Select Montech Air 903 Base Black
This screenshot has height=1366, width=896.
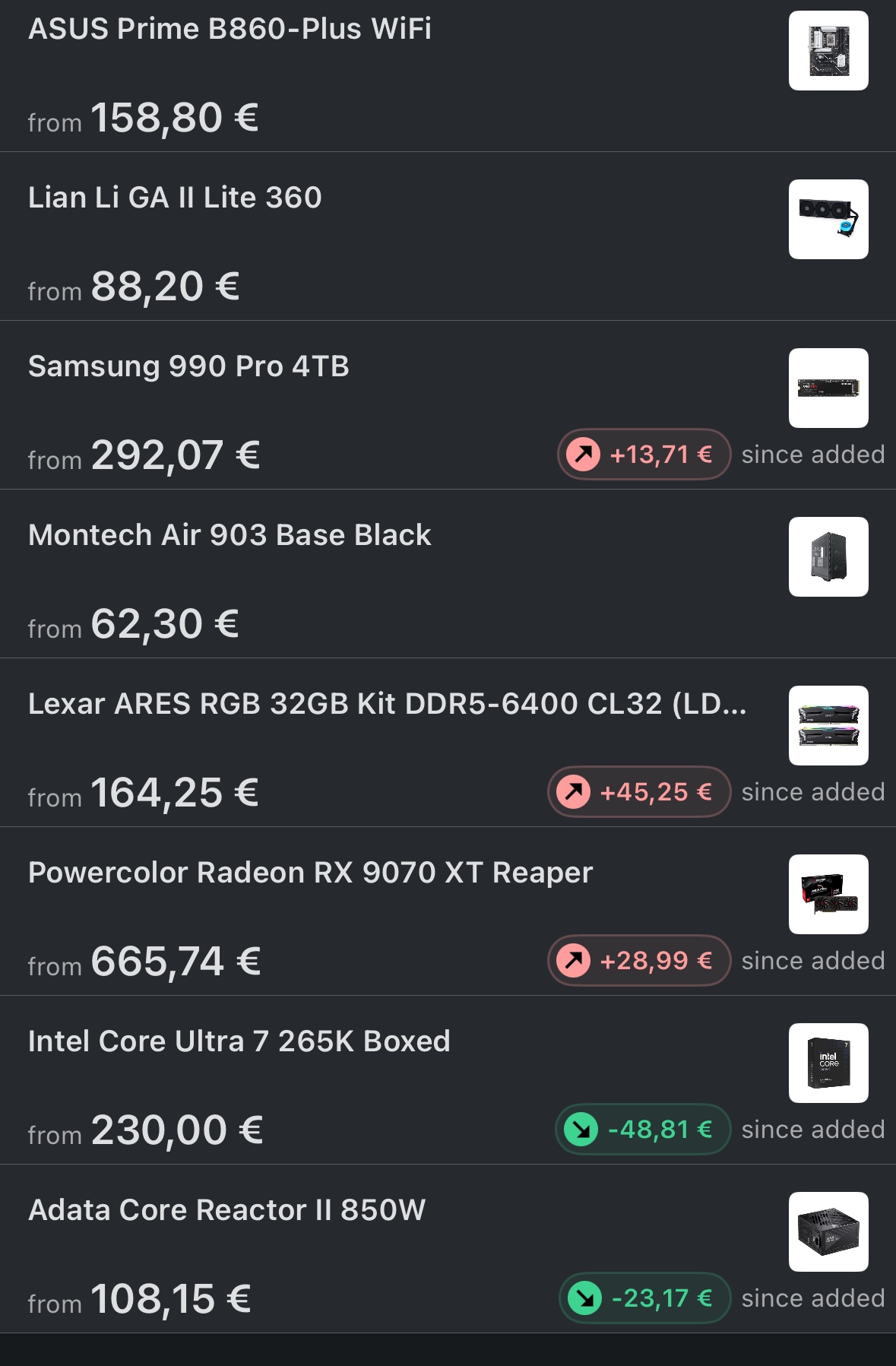point(230,536)
